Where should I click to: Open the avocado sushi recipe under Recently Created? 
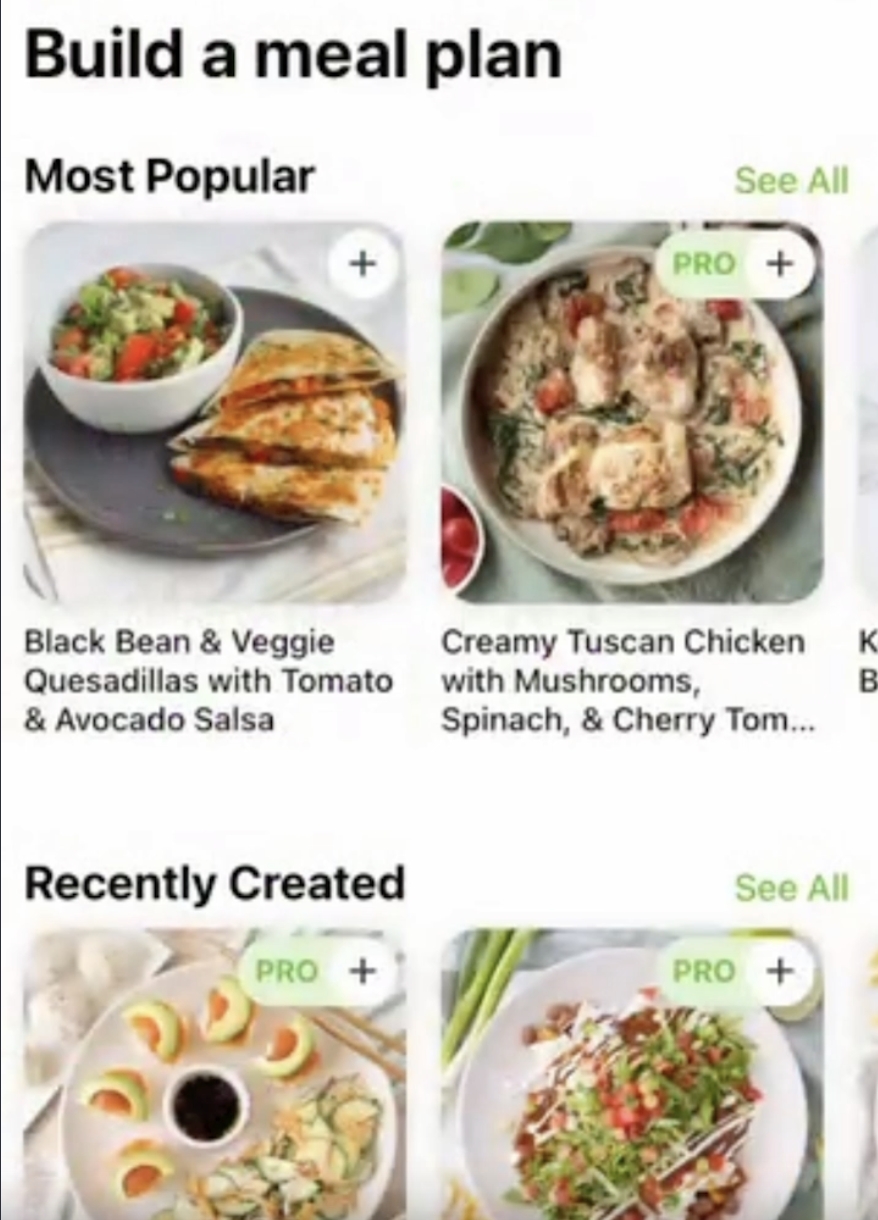pos(215,1075)
